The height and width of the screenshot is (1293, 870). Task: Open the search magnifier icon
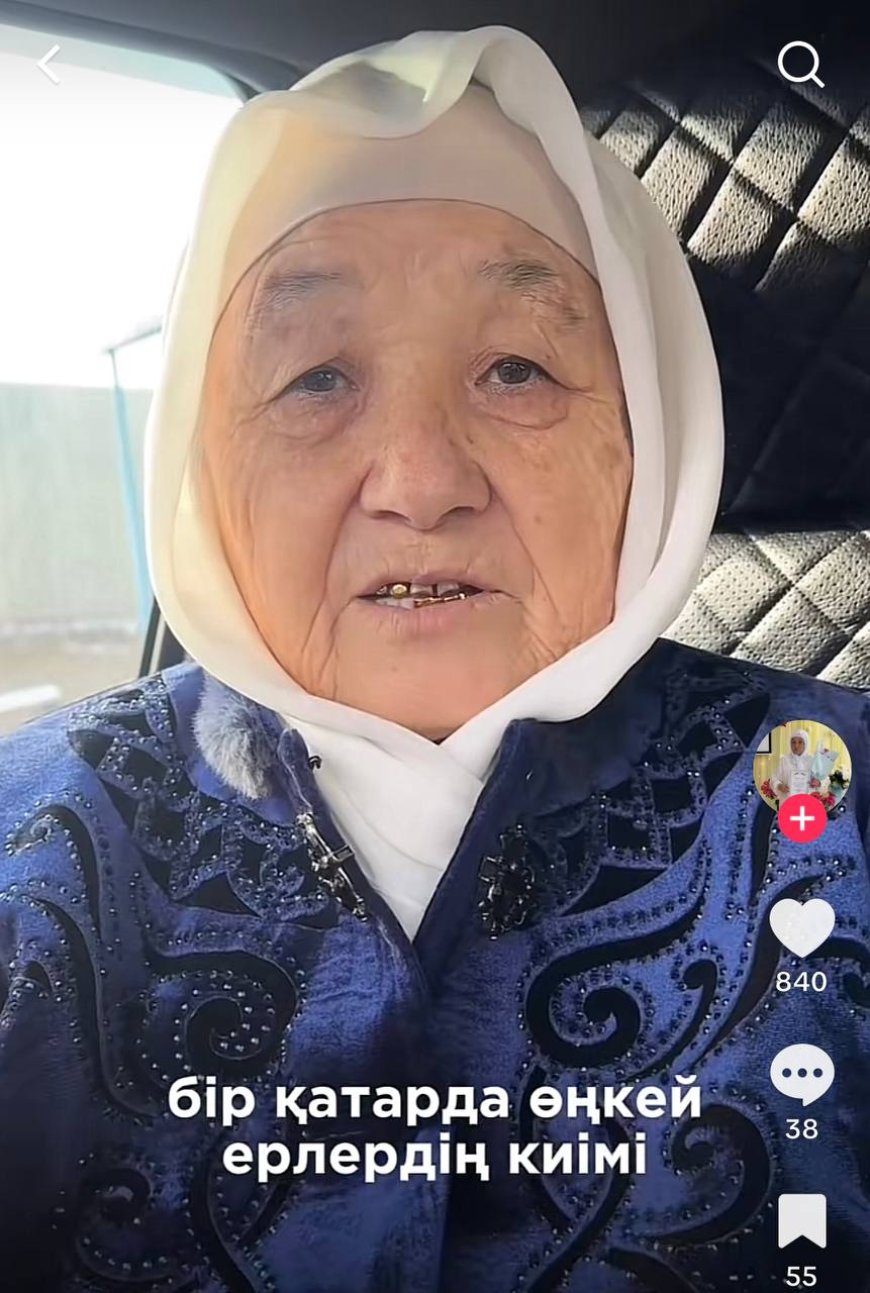click(x=800, y=65)
